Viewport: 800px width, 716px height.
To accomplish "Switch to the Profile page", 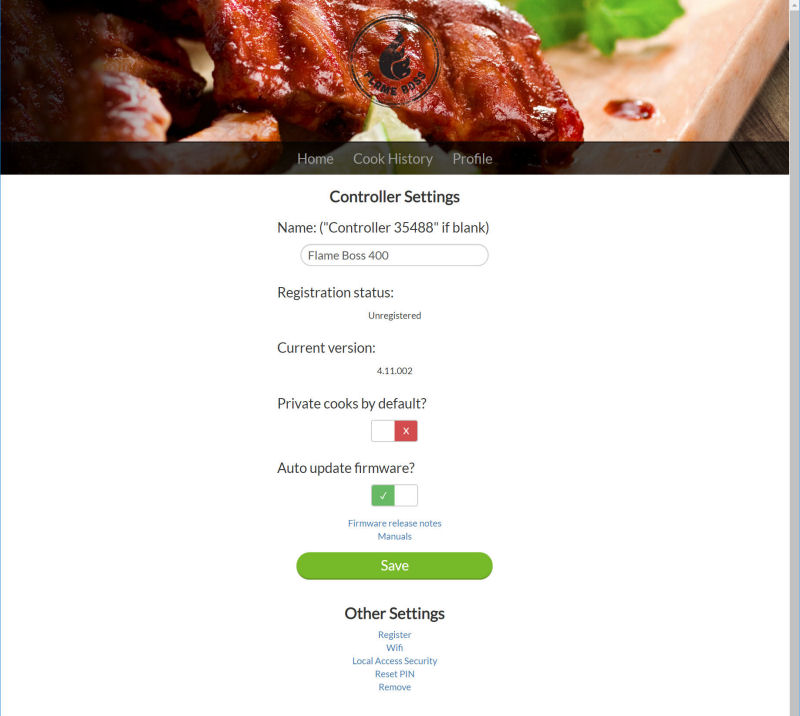I will point(472,159).
